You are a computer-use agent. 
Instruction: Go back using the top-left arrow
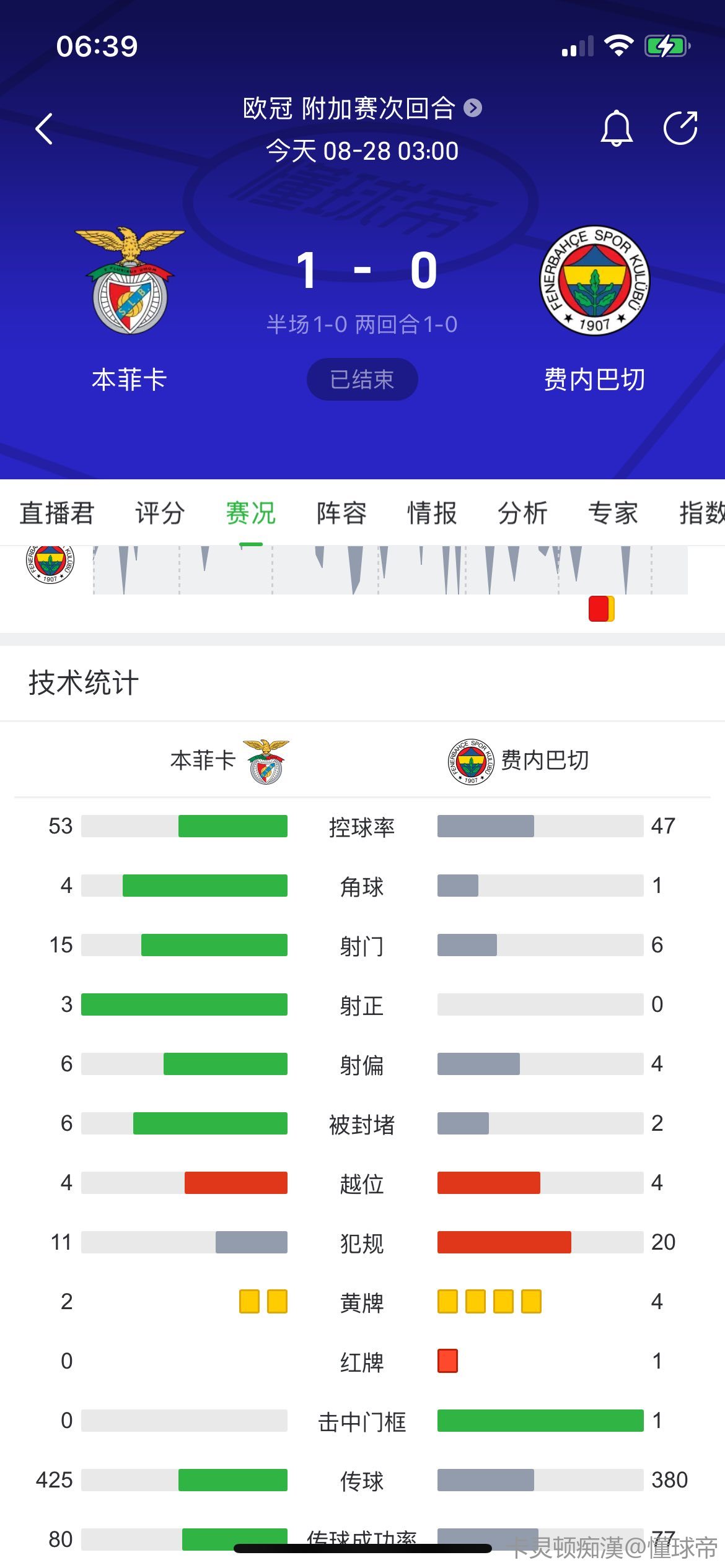(44, 129)
